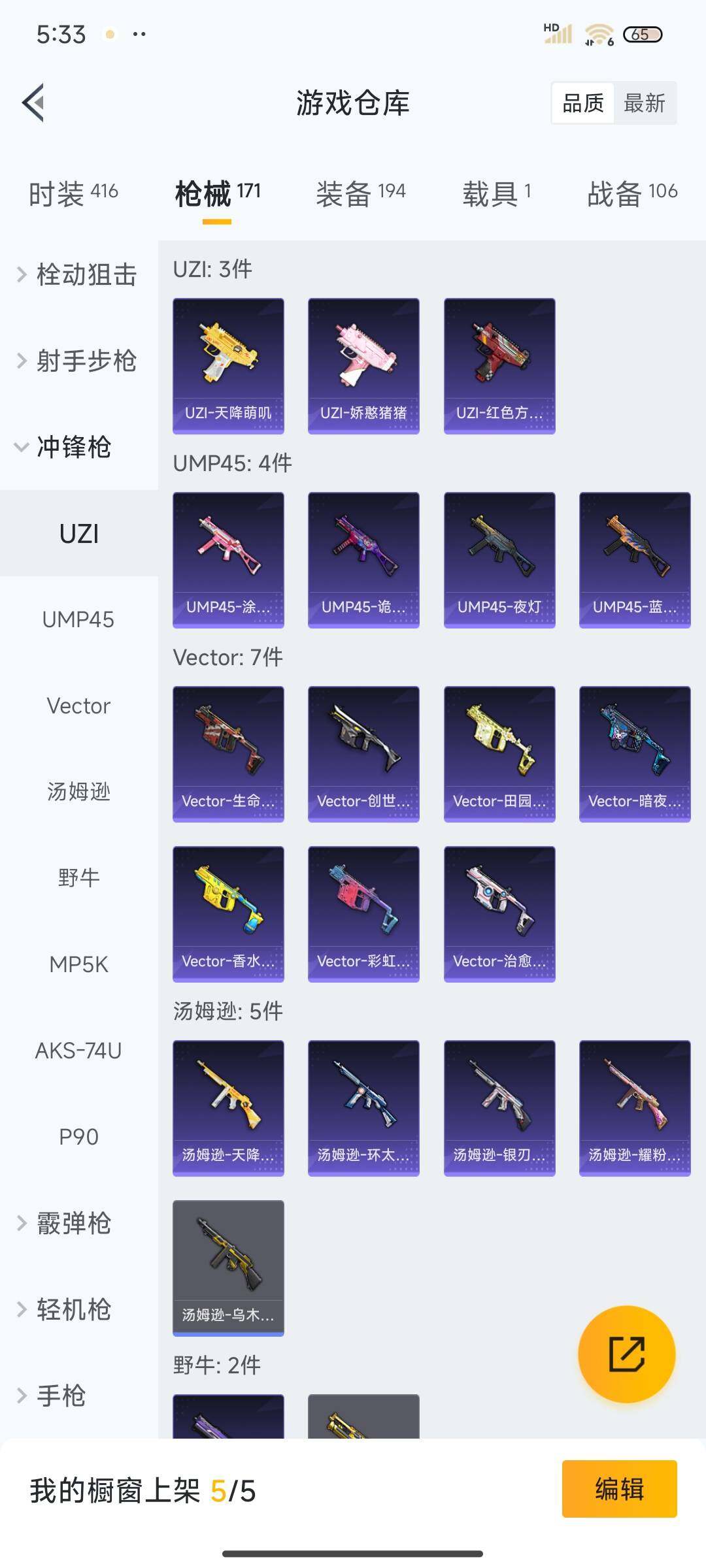The width and height of the screenshot is (706, 1568).
Task: Collapse the 冲锋枪 category
Action: 65,448
